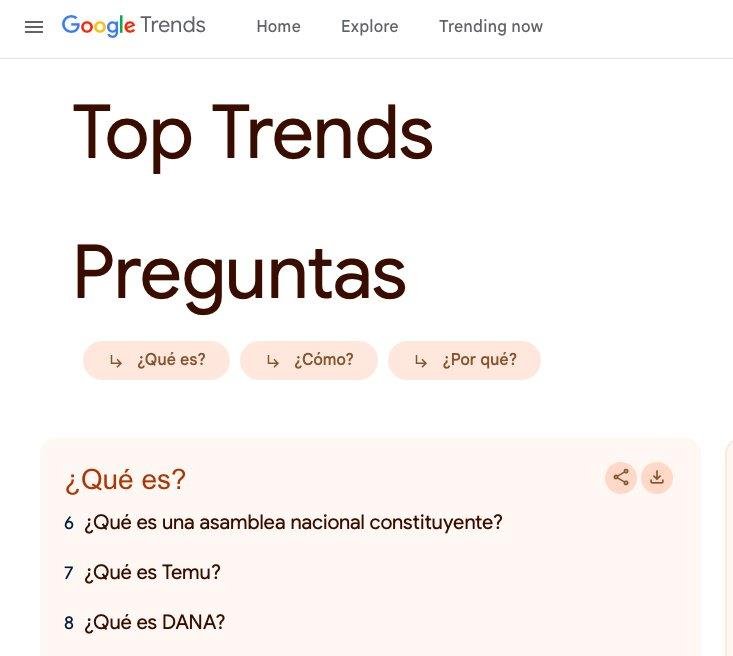View the ¿Qué es DANA? query
This screenshot has width=733, height=656.
pos(154,622)
